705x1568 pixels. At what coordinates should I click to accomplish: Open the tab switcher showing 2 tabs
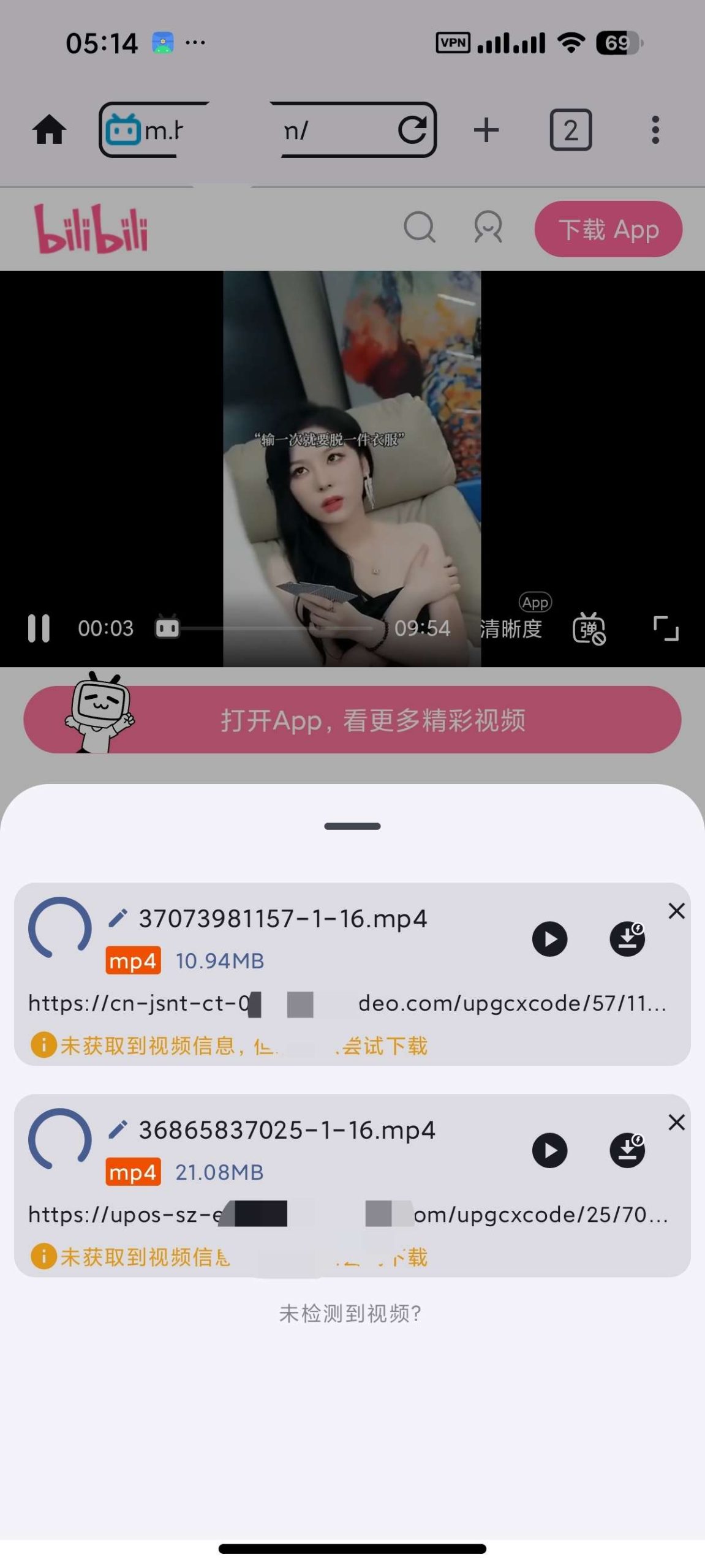click(570, 129)
